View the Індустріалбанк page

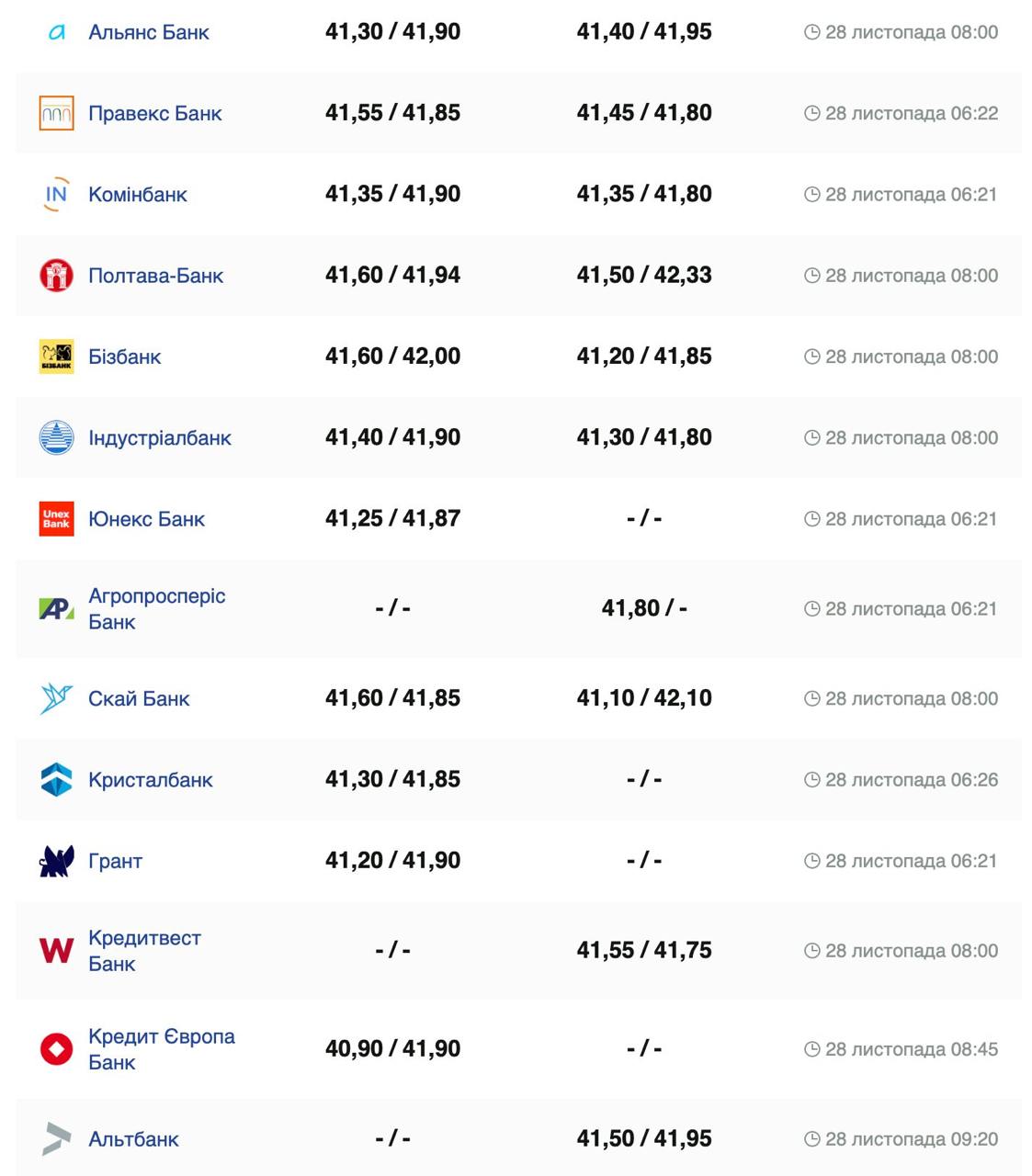(159, 438)
